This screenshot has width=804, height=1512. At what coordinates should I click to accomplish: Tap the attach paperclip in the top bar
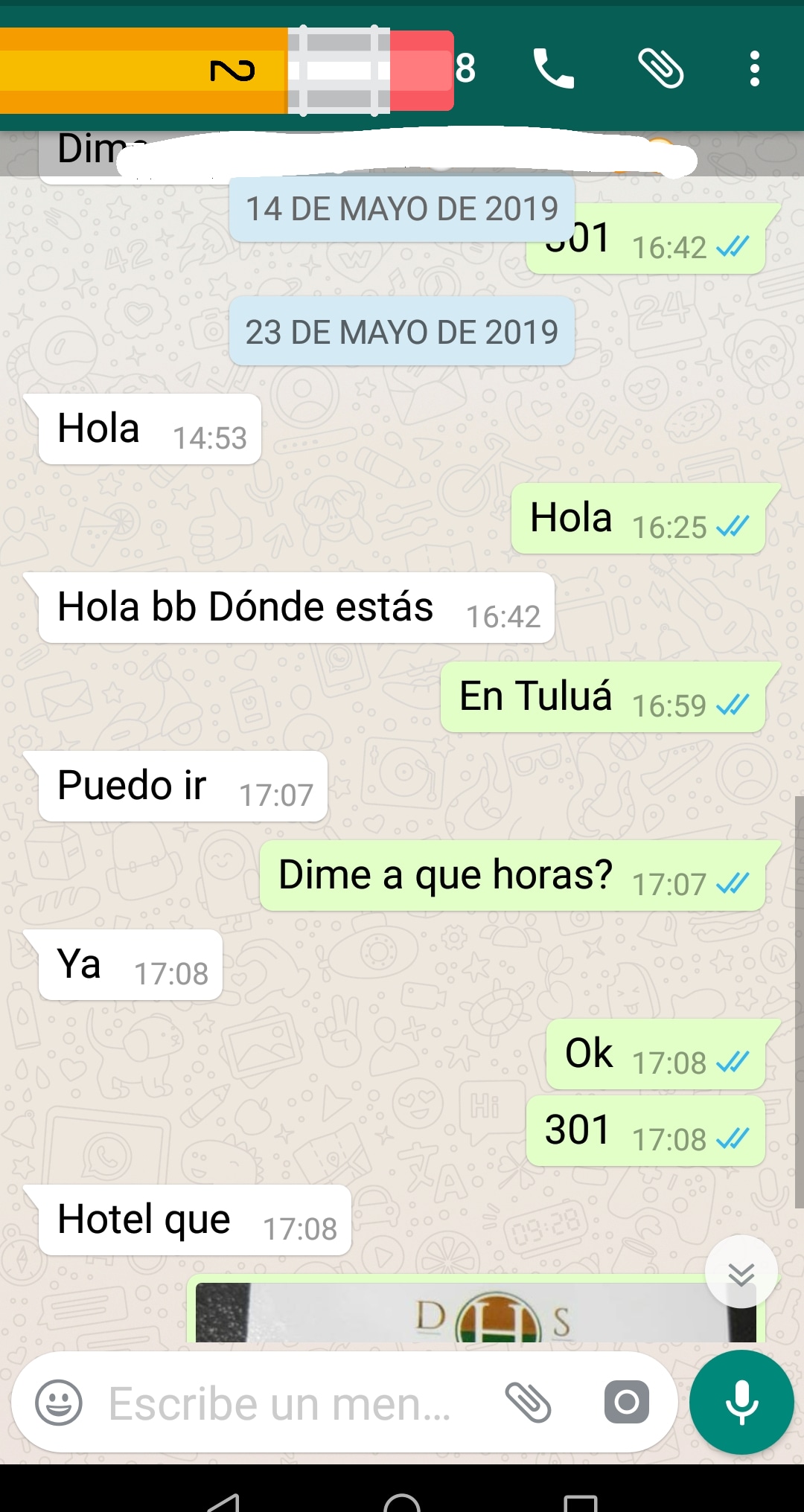click(x=660, y=69)
